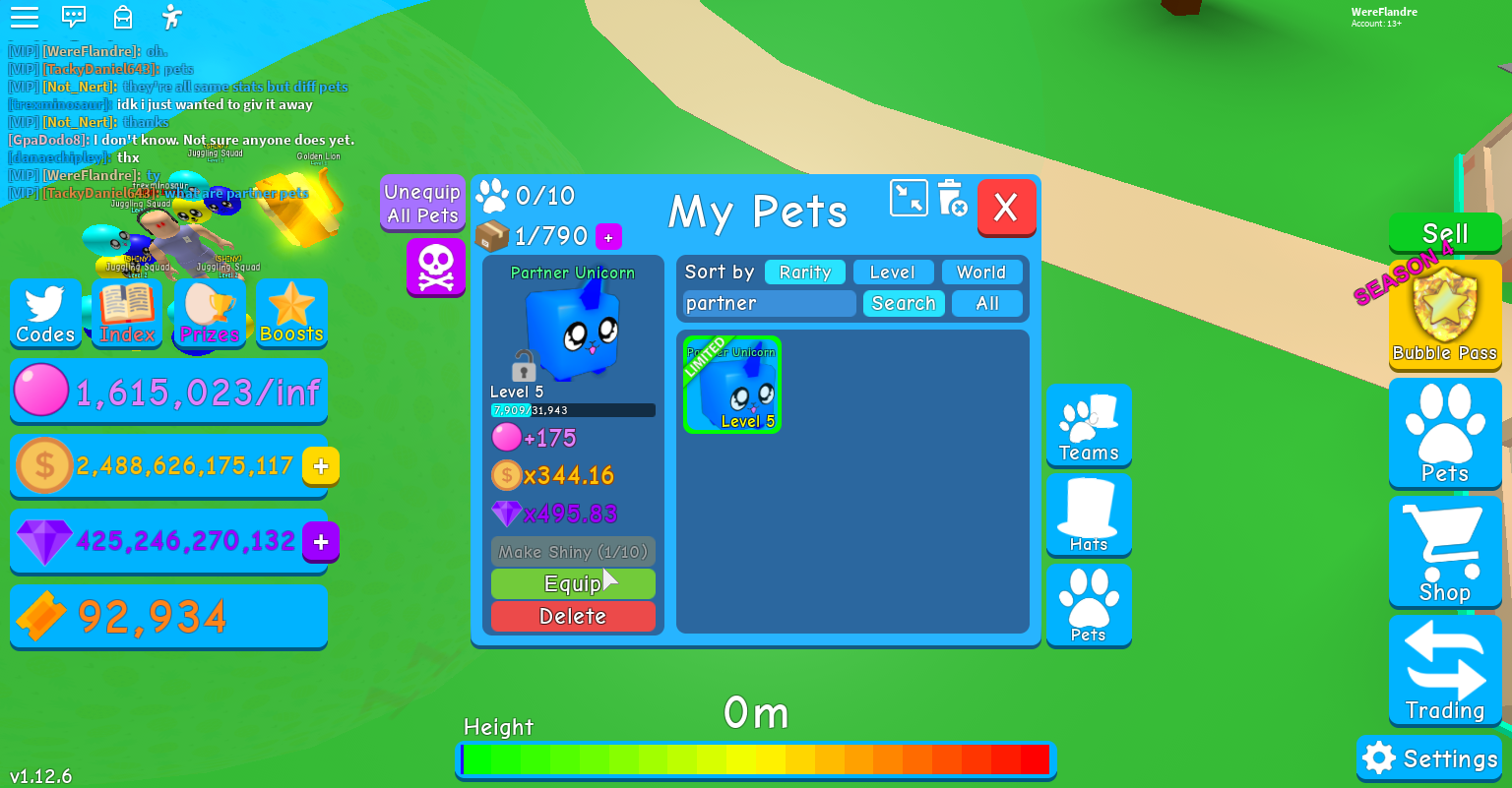Open the Shop
This screenshot has width=1512, height=788.
pyautogui.click(x=1445, y=552)
